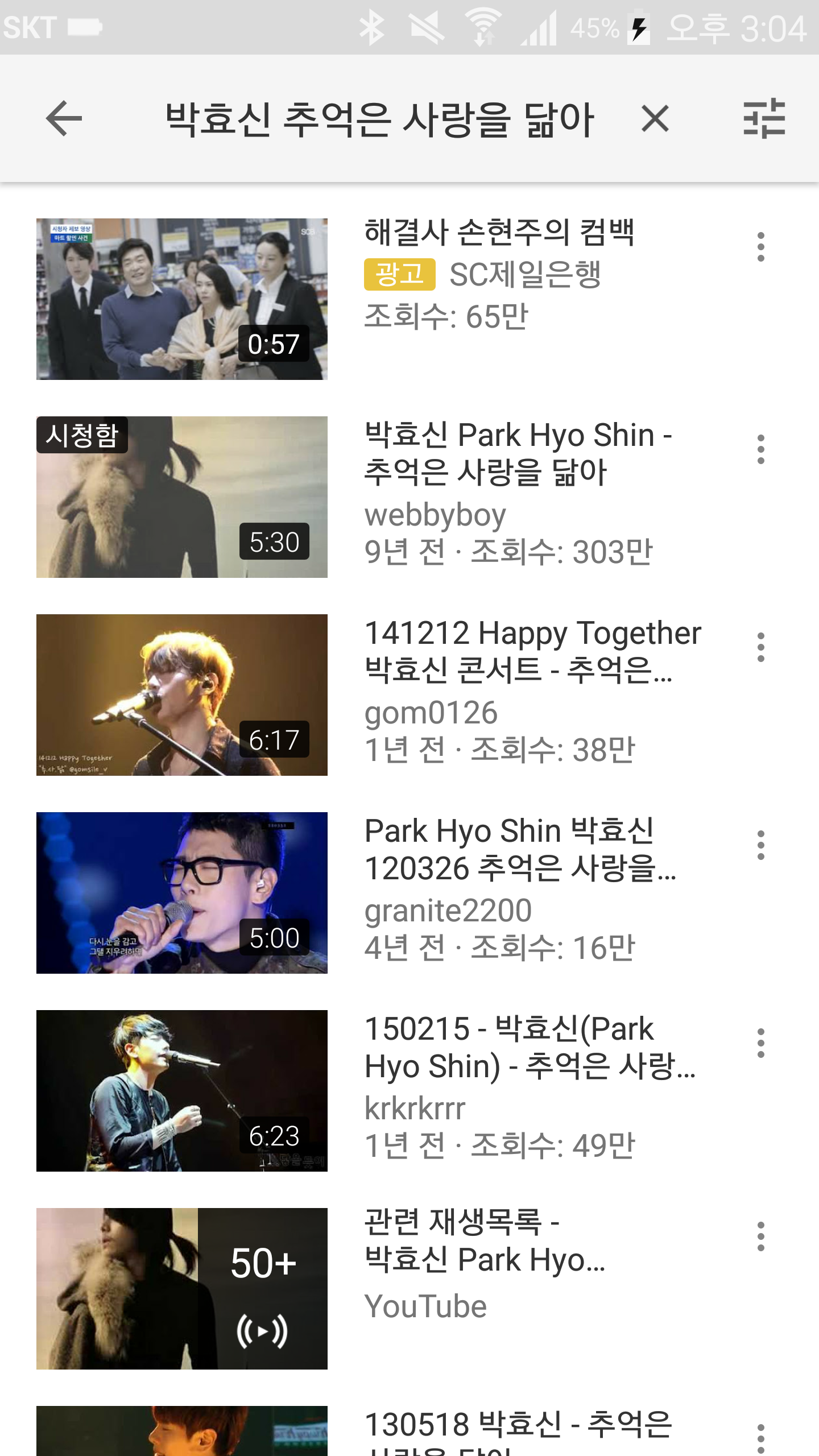
Task: Watch the 150215 video by krkrkrrr
Action: (x=182, y=1091)
